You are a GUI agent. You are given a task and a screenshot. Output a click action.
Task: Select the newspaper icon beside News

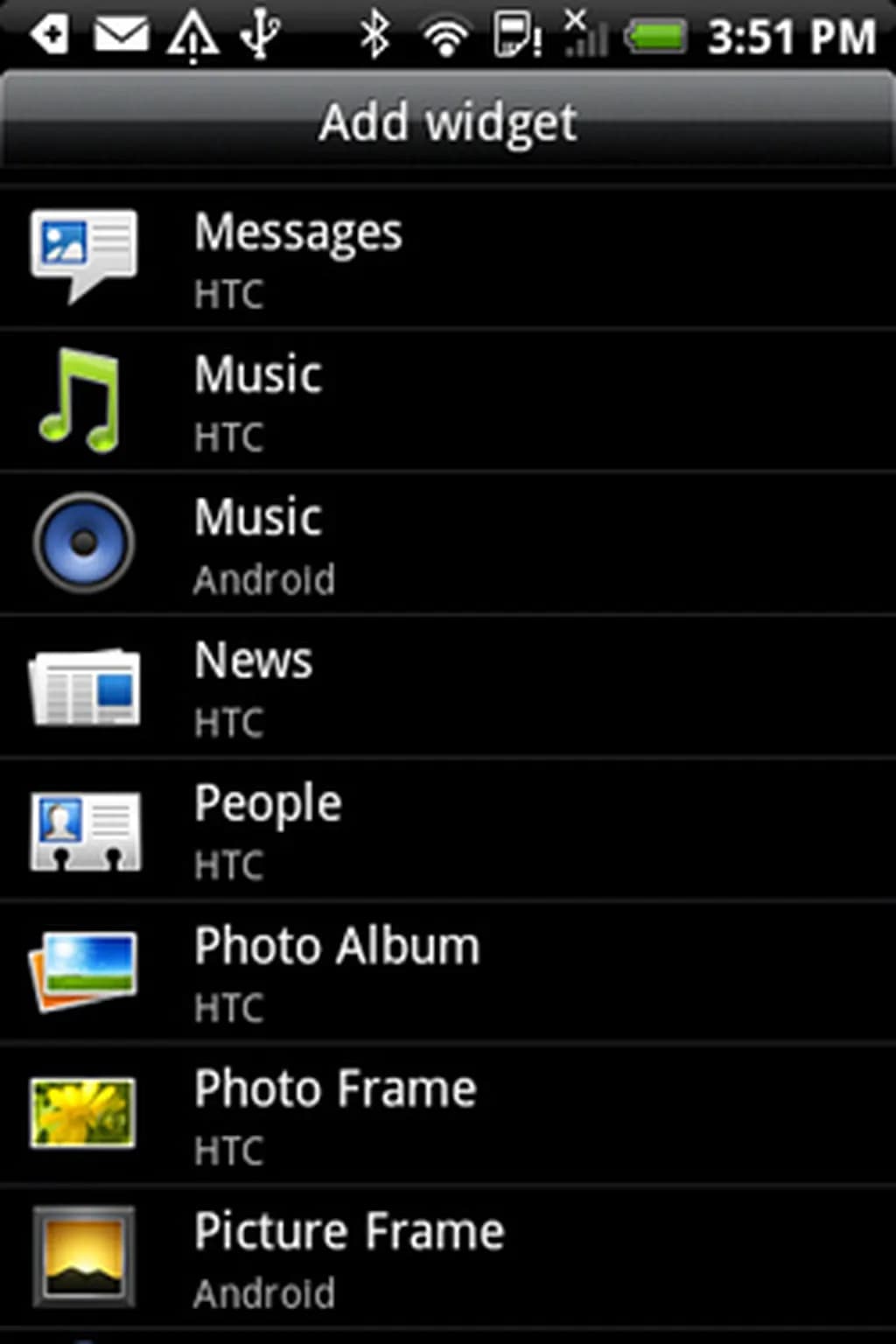85,687
